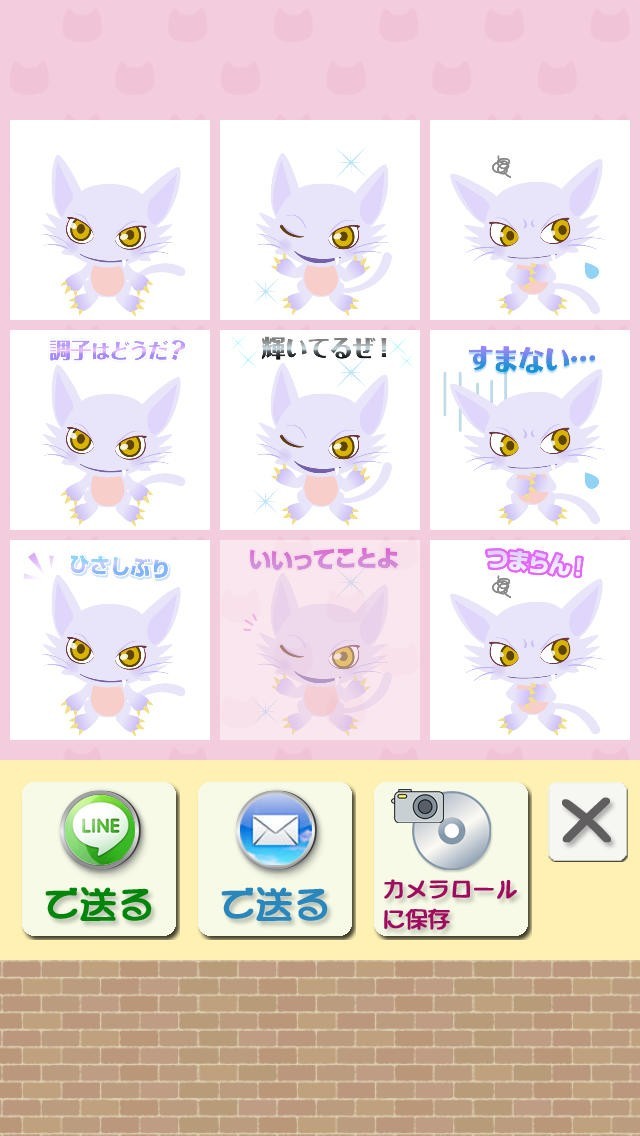Select the textless plain standing cat sticker
This screenshot has height=1136, width=640.
pos(110,220)
